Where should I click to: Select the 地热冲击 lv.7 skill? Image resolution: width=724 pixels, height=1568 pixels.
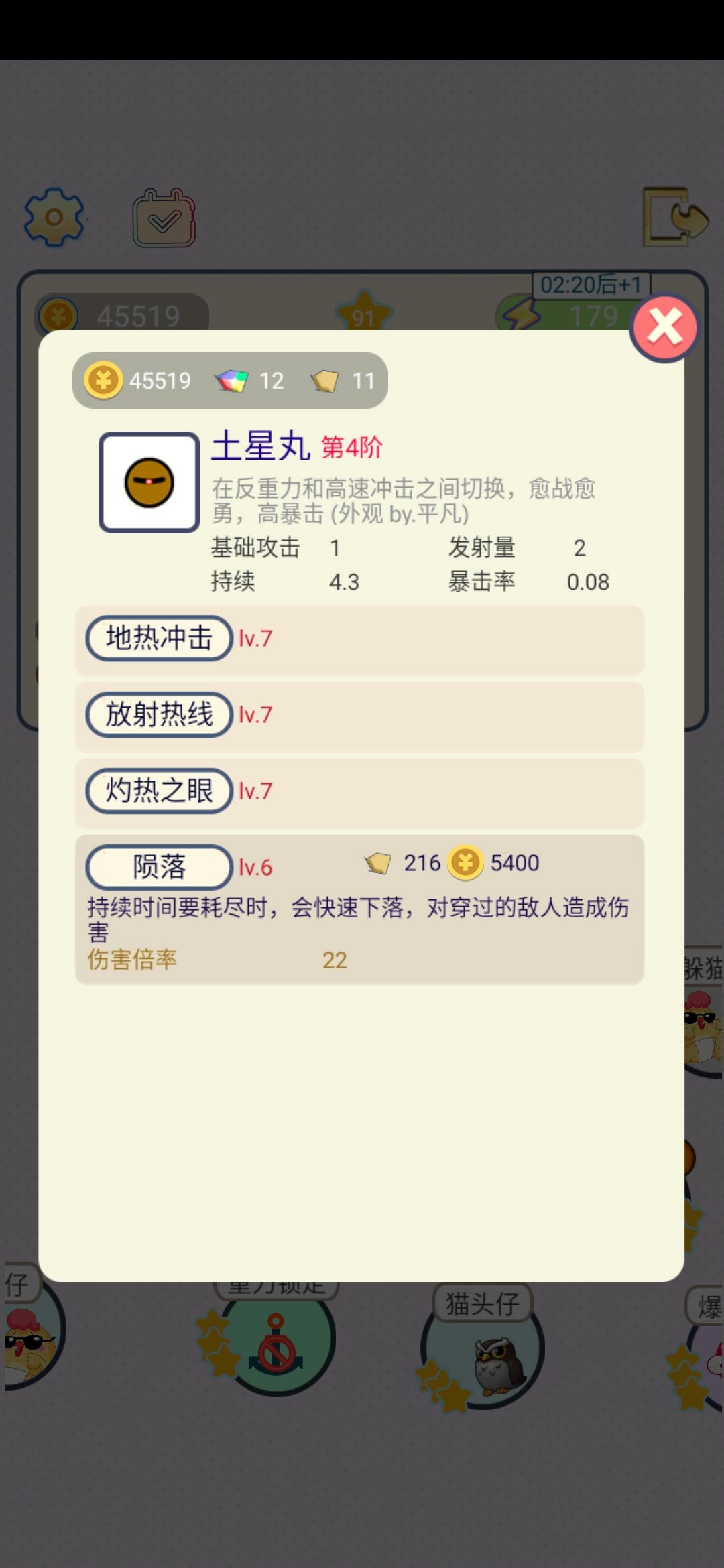pos(158,639)
